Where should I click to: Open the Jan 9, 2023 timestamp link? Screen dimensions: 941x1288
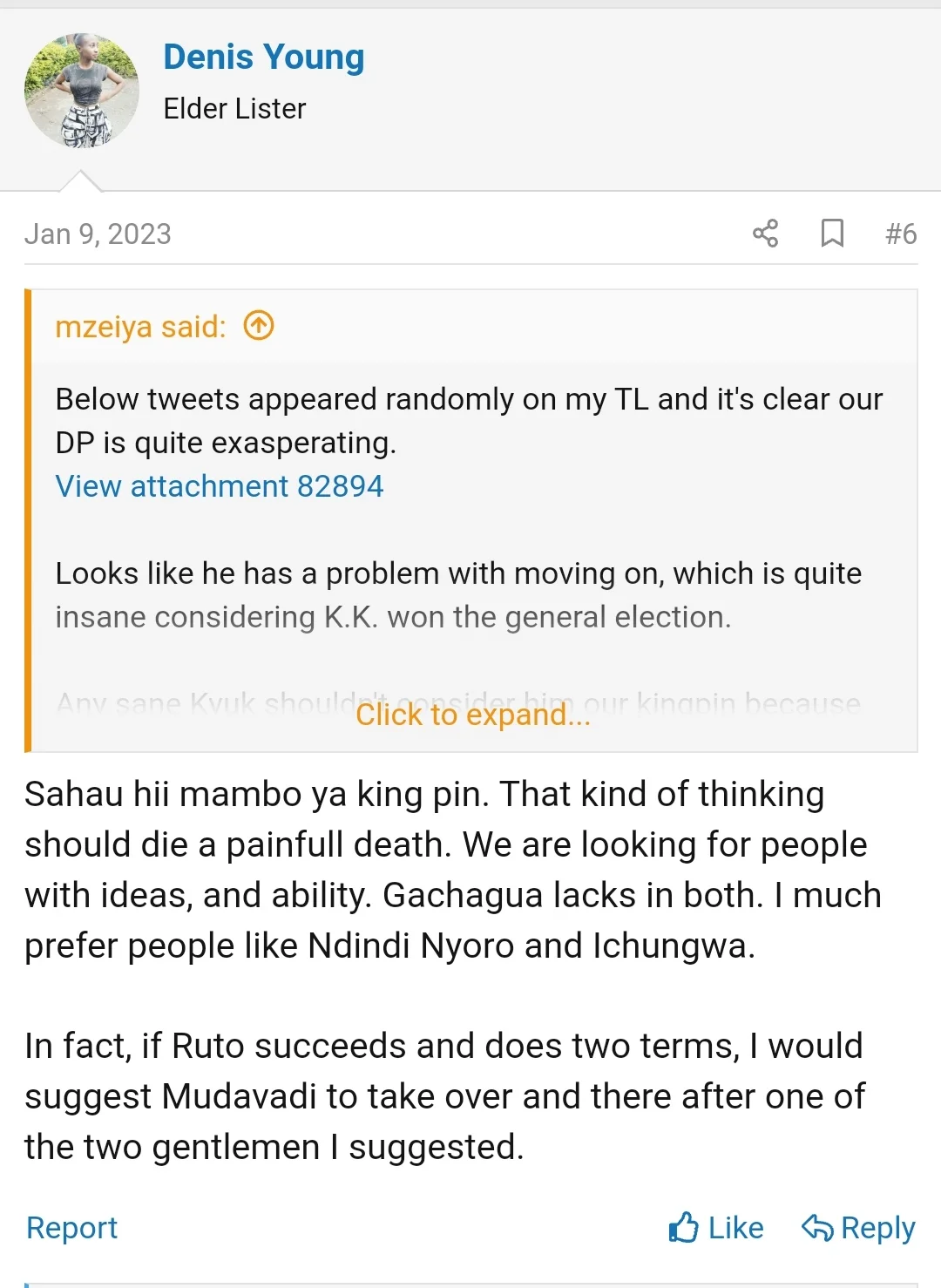point(98,234)
